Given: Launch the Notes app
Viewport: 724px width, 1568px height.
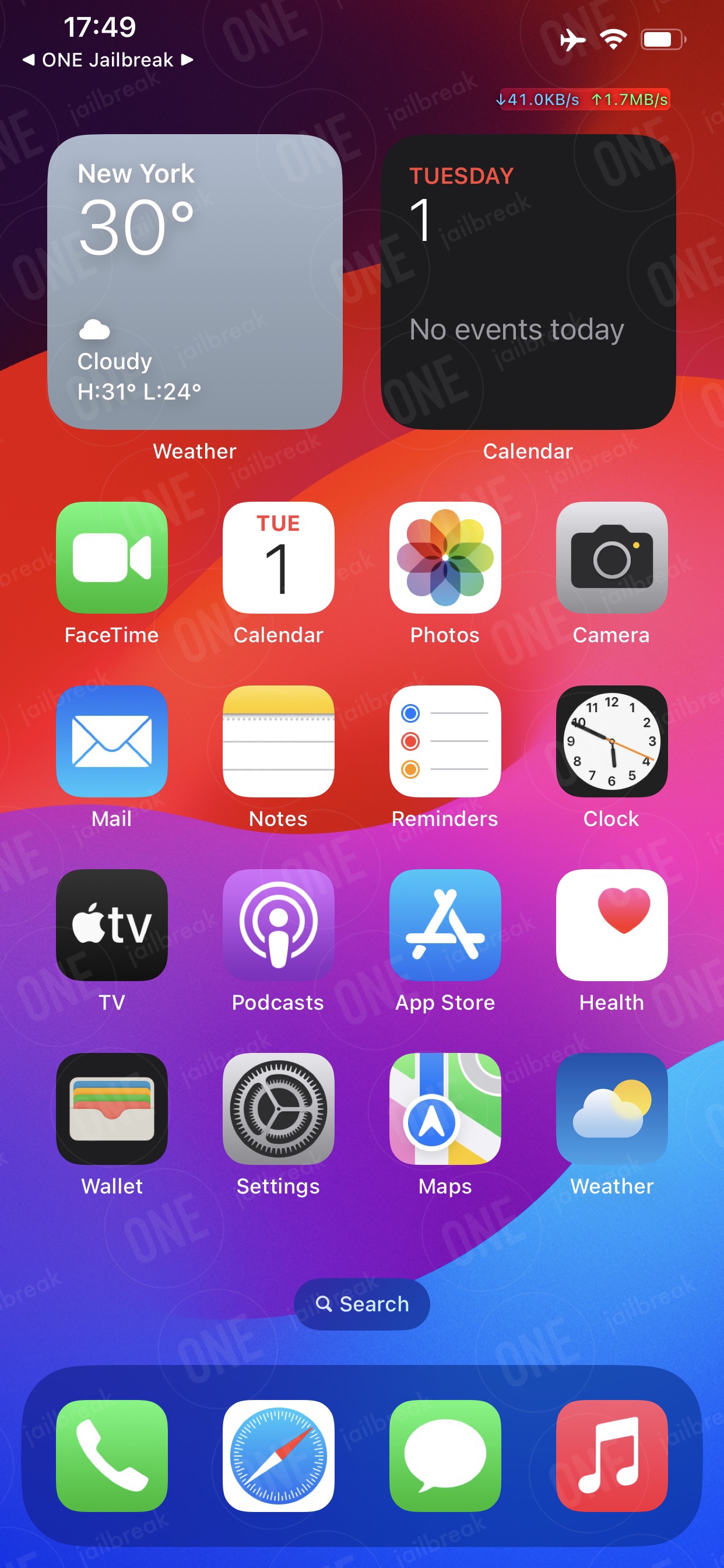Looking at the screenshot, I should [x=279, y=741].
